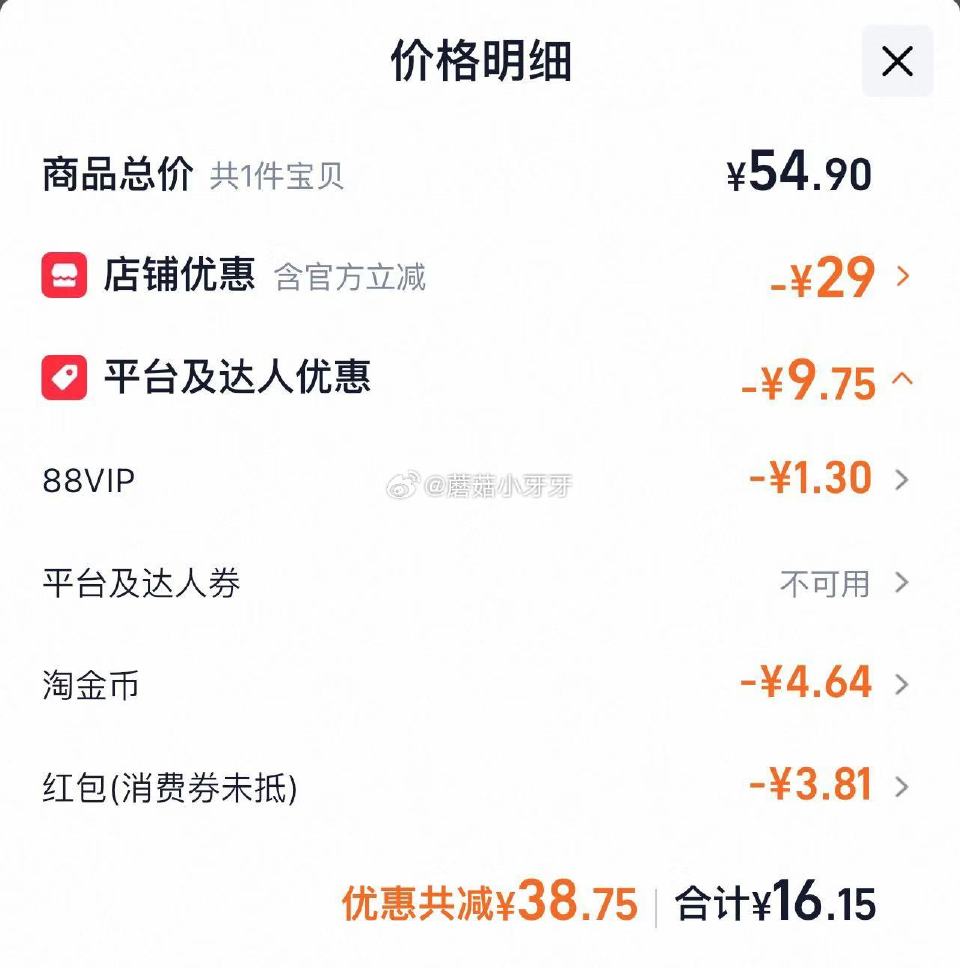Open the 红包 red packet options
This screenshot has width=960, height=968.
[902, 787]
